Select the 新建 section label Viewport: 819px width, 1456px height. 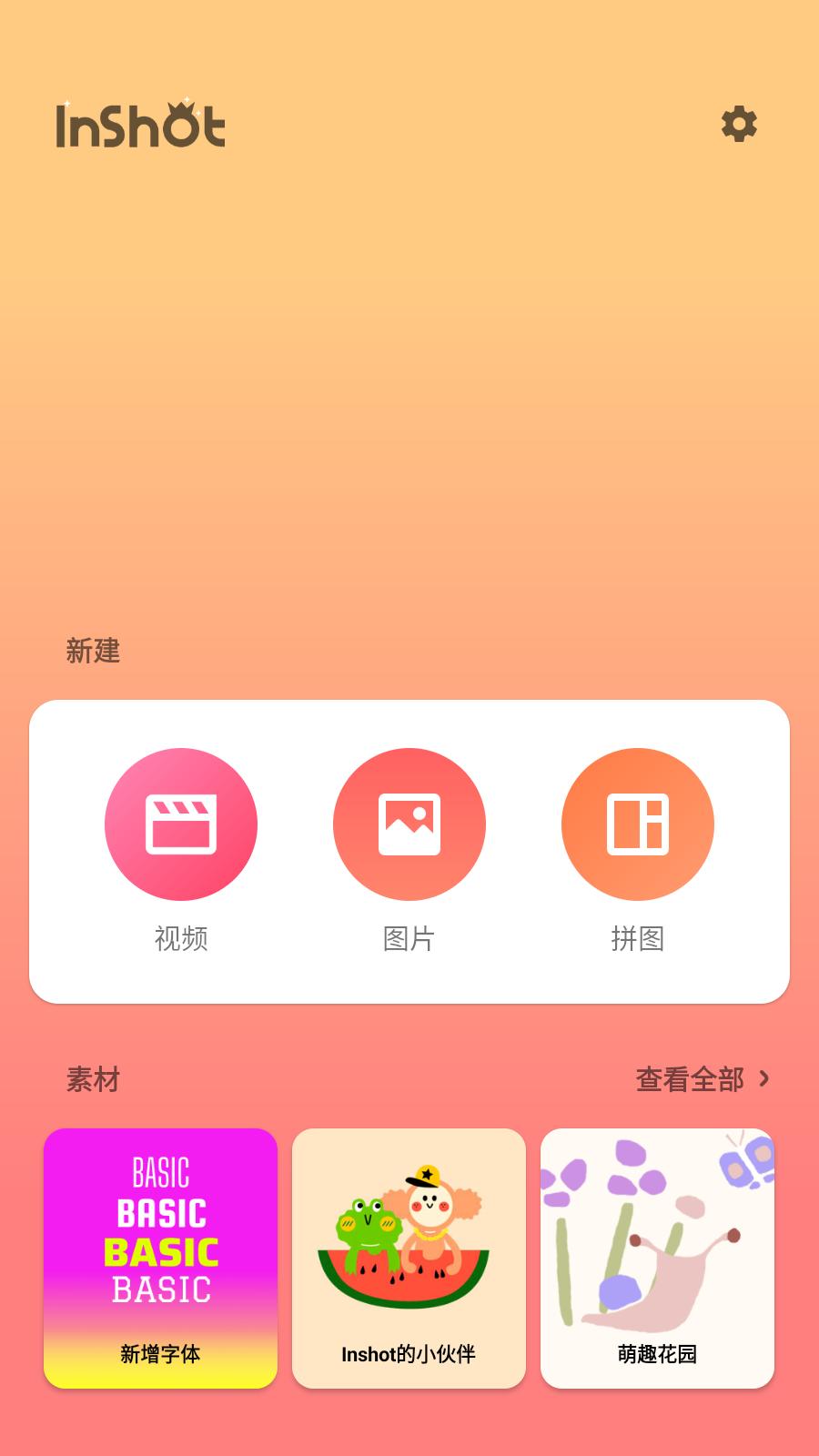94,651
